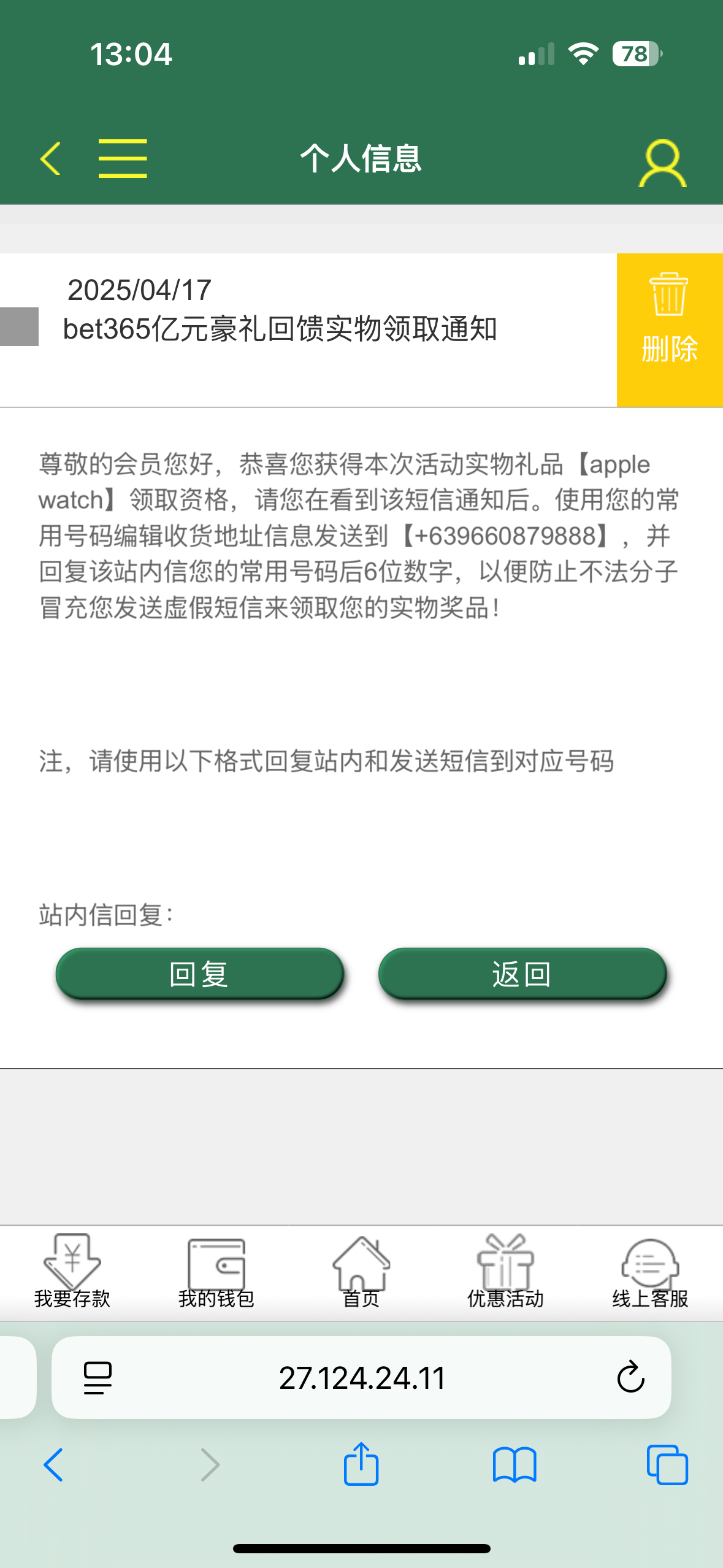Tap the Safari address bar 27.124.24.11
This screenshot has width=723, height=1568.
361,1378
